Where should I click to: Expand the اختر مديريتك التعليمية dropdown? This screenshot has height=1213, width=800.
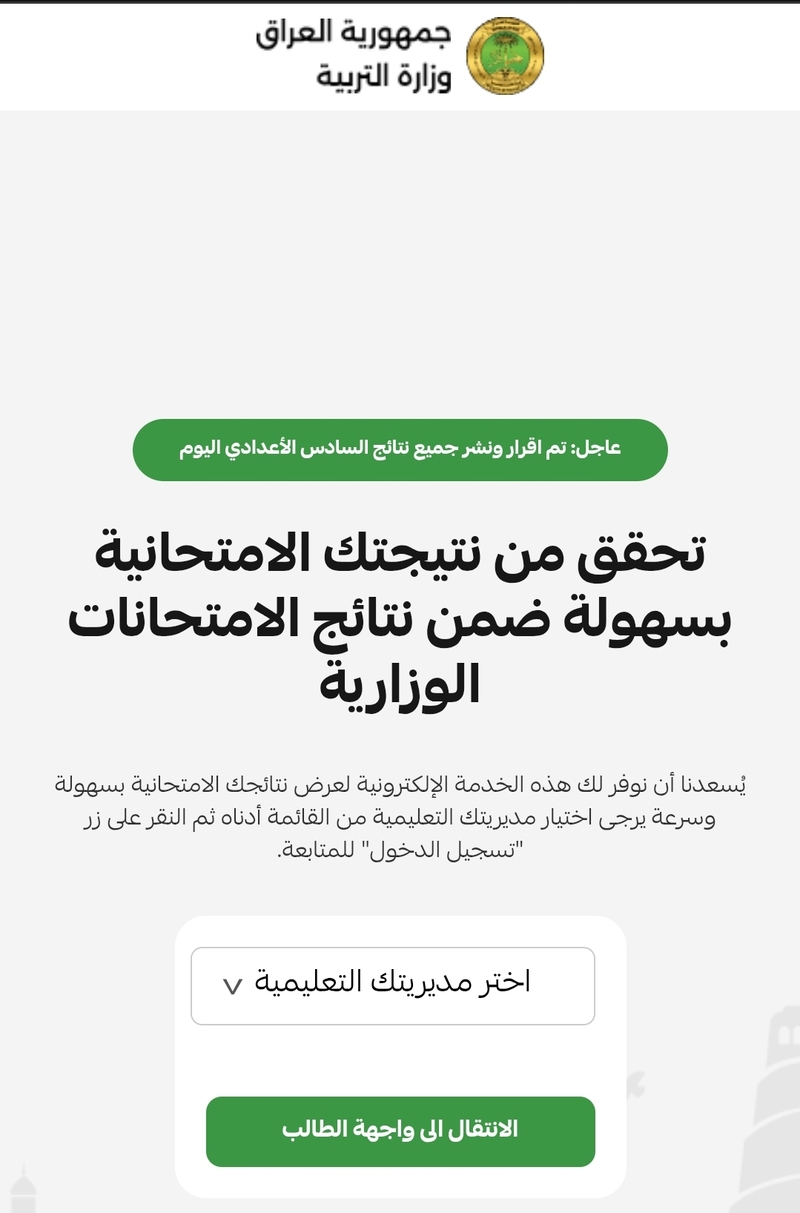392,985
